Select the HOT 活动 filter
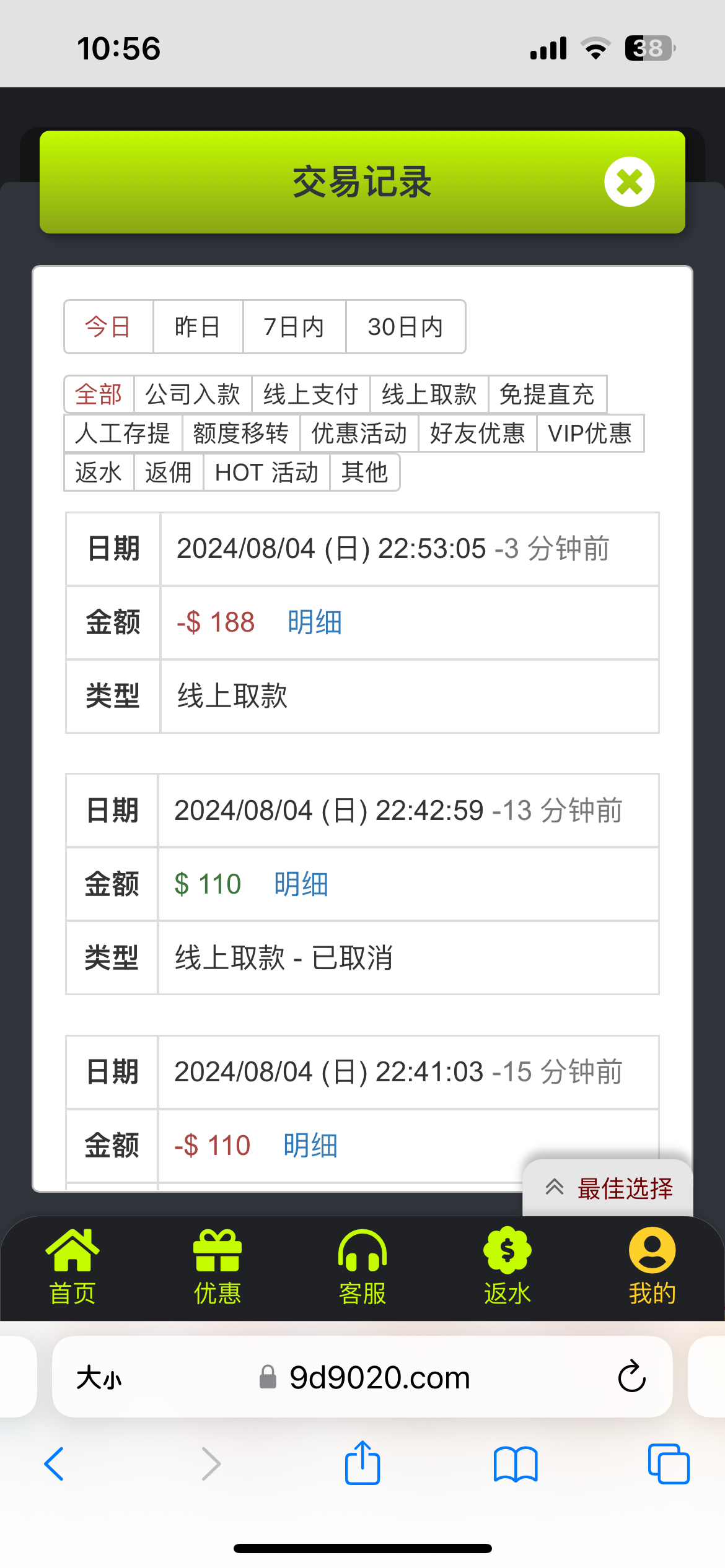This screenshot has height=1568, width=725. (266, 473)
